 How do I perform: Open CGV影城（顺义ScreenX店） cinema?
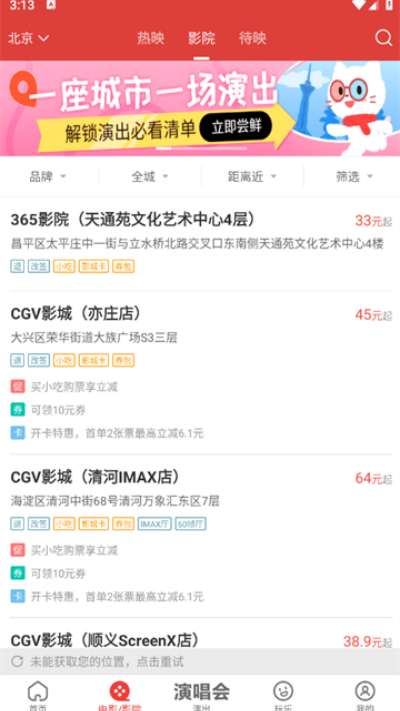(200, 633)
